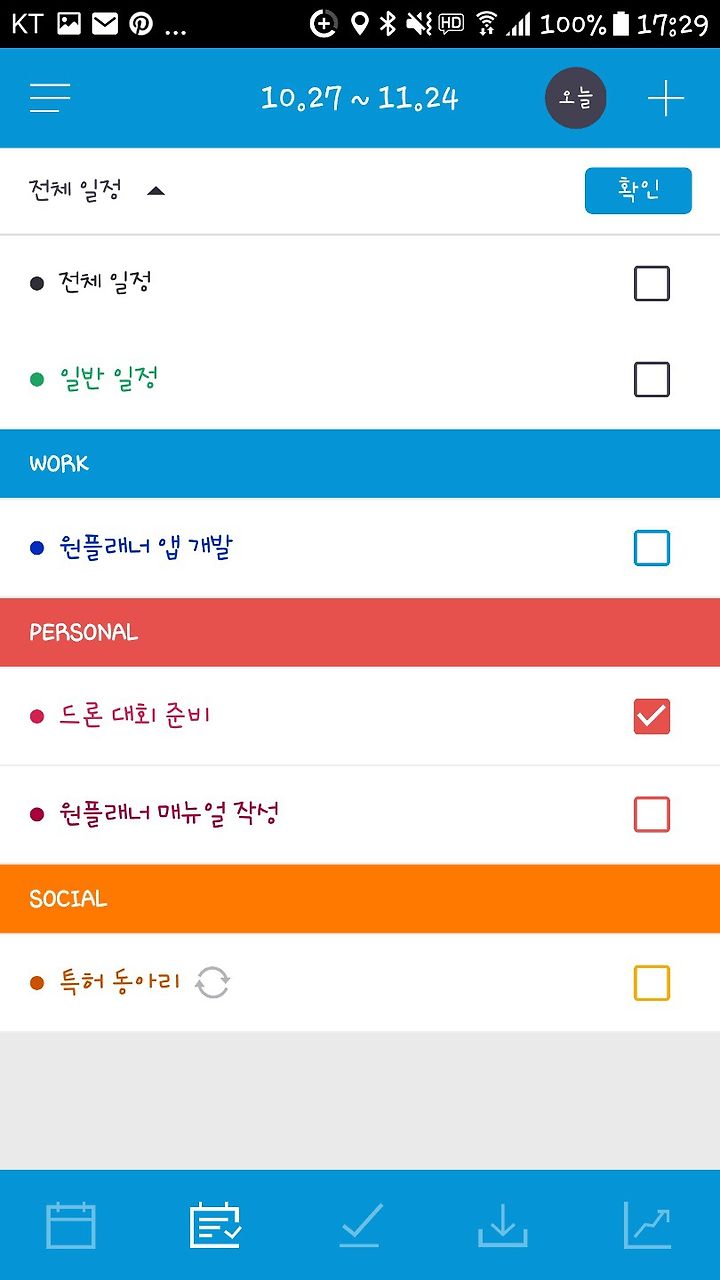The height and width of the screenshot is (1280, 720).
Task: Switch to the statistics chart tab
Action: [647, 1225]
